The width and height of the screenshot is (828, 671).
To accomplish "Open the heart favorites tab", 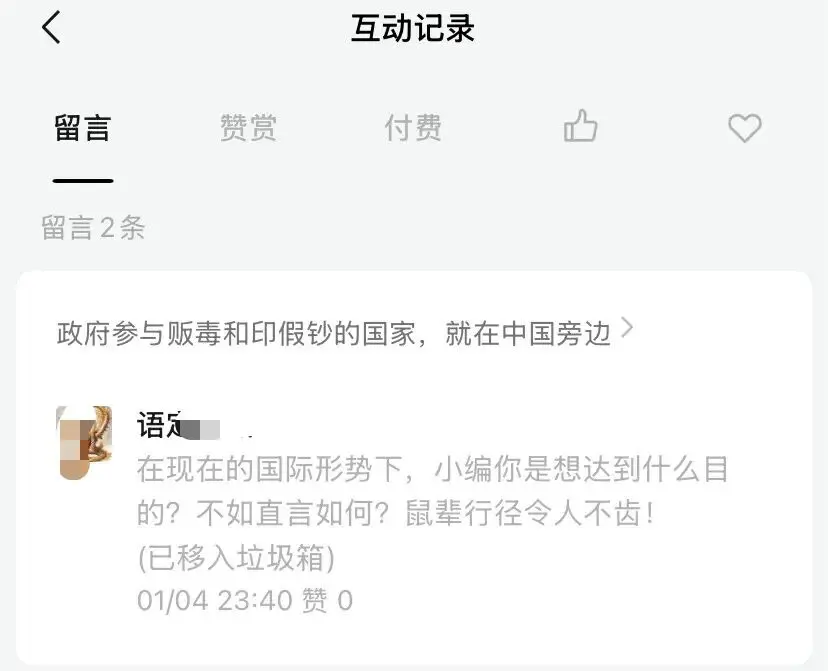I will pos(744,128).
